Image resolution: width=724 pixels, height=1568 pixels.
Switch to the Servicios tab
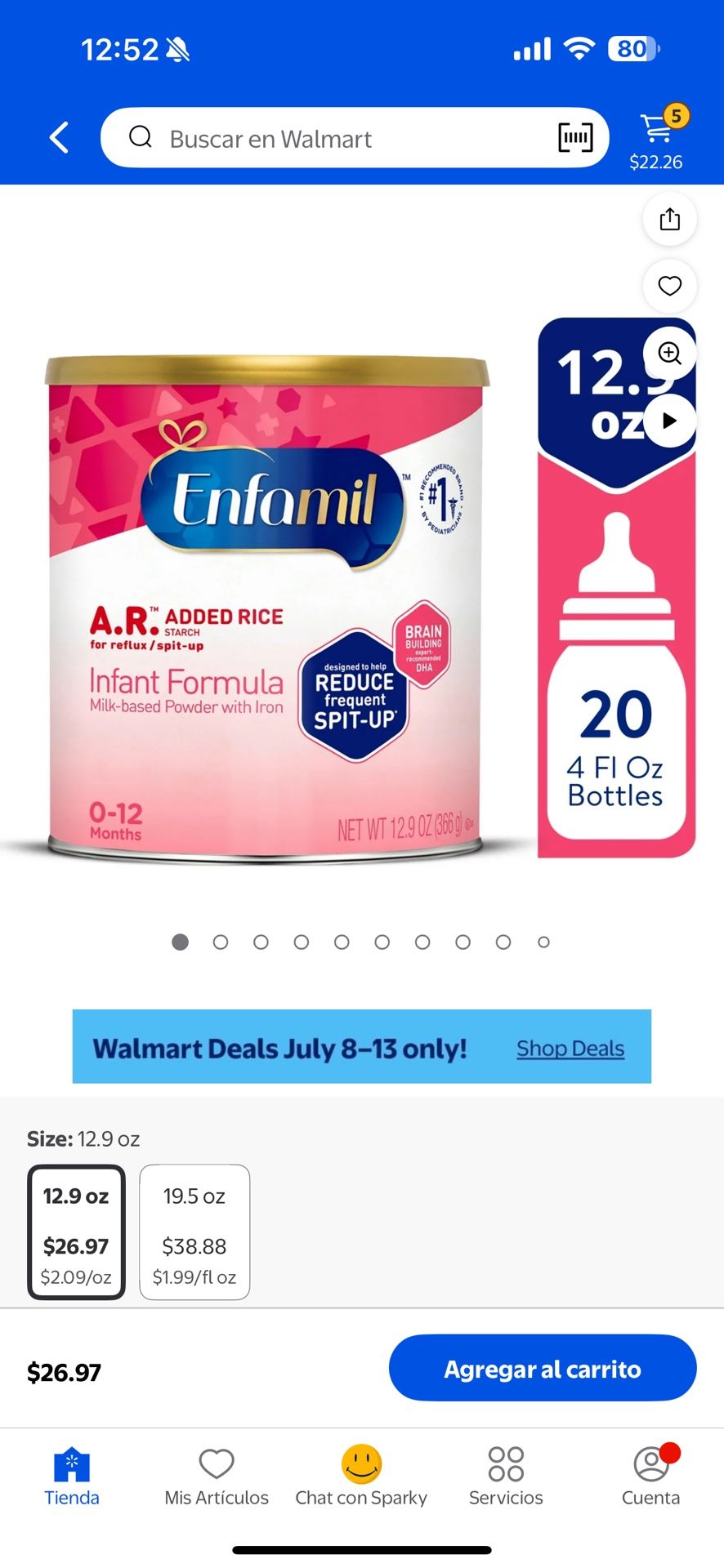pyautogui.click(x=506, y=1476)
